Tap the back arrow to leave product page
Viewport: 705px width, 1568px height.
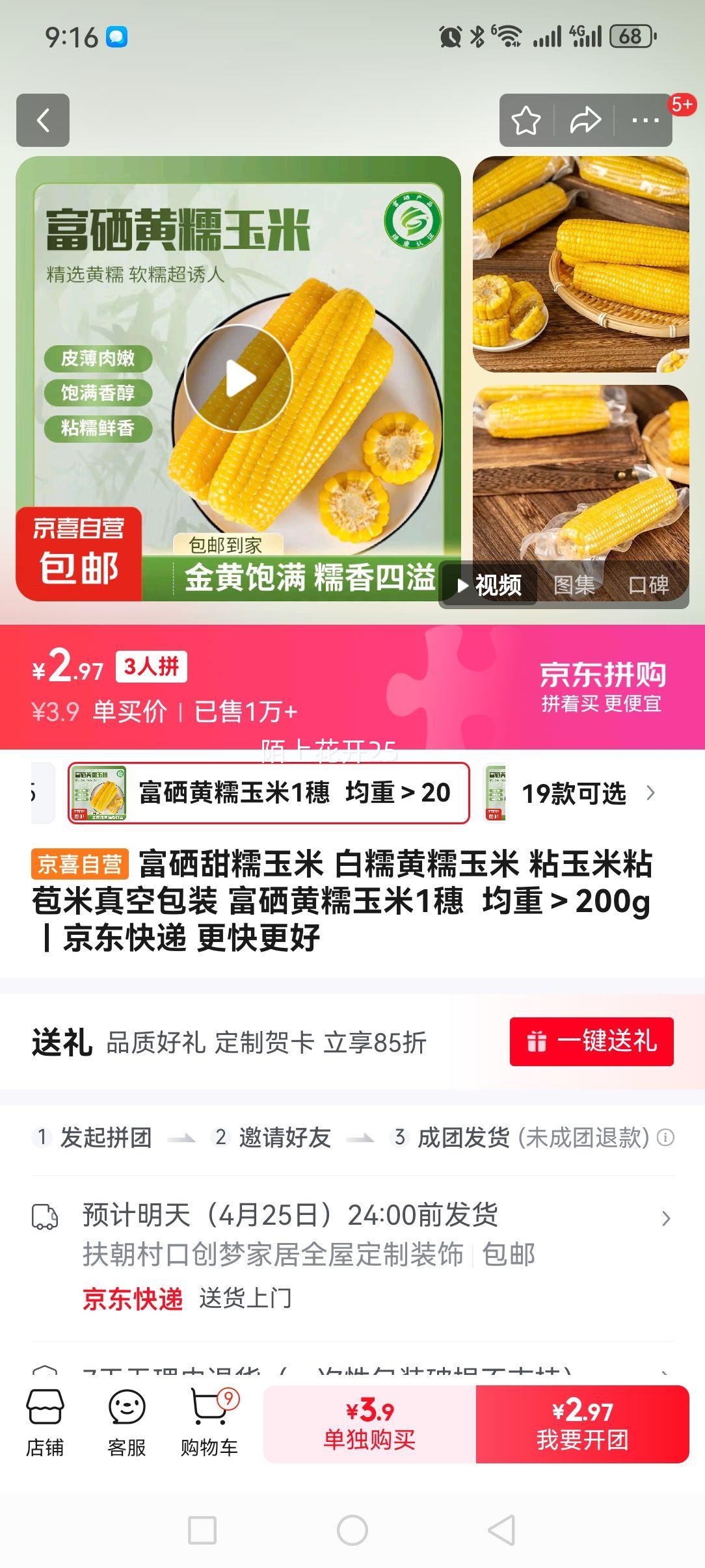click(43, 119)
